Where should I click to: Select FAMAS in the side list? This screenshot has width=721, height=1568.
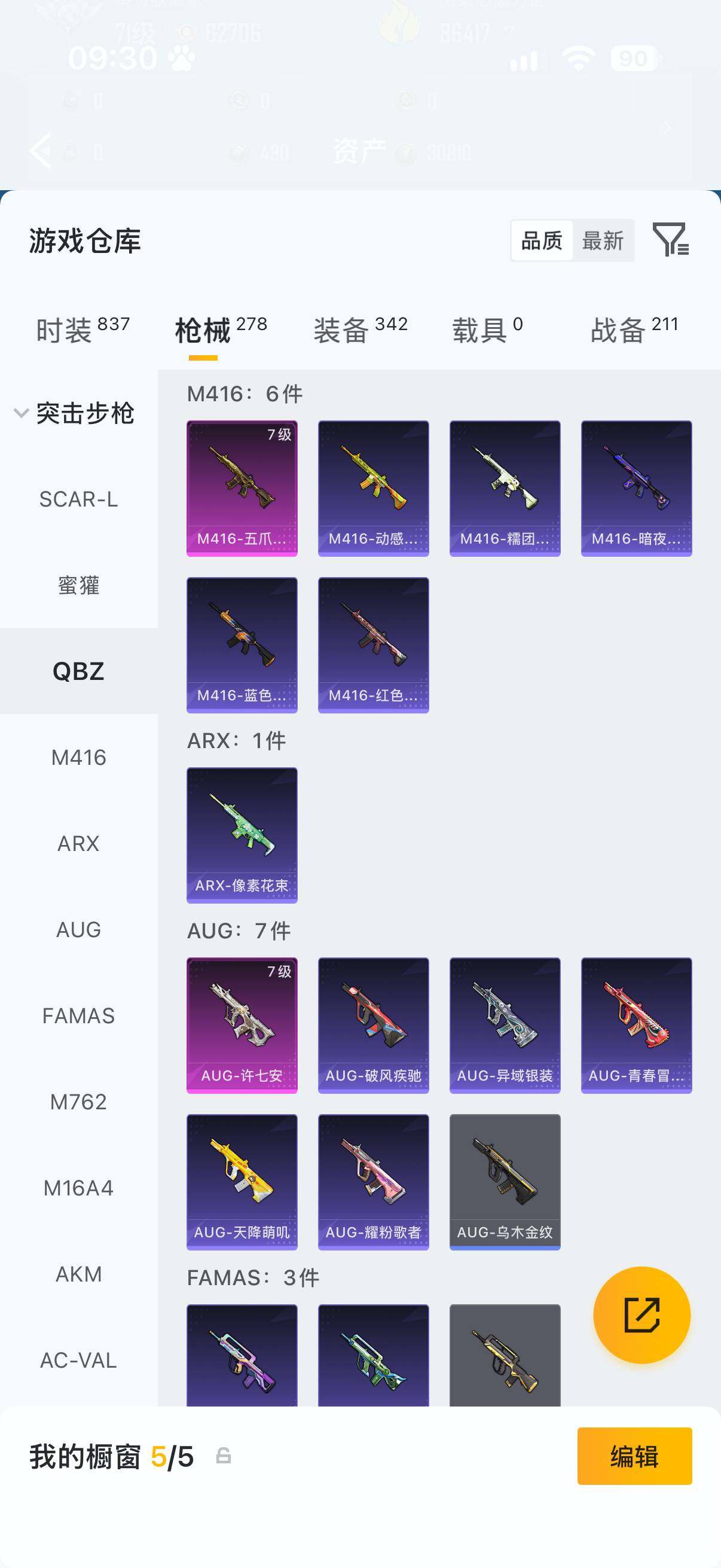click(x=78, y=1015)
